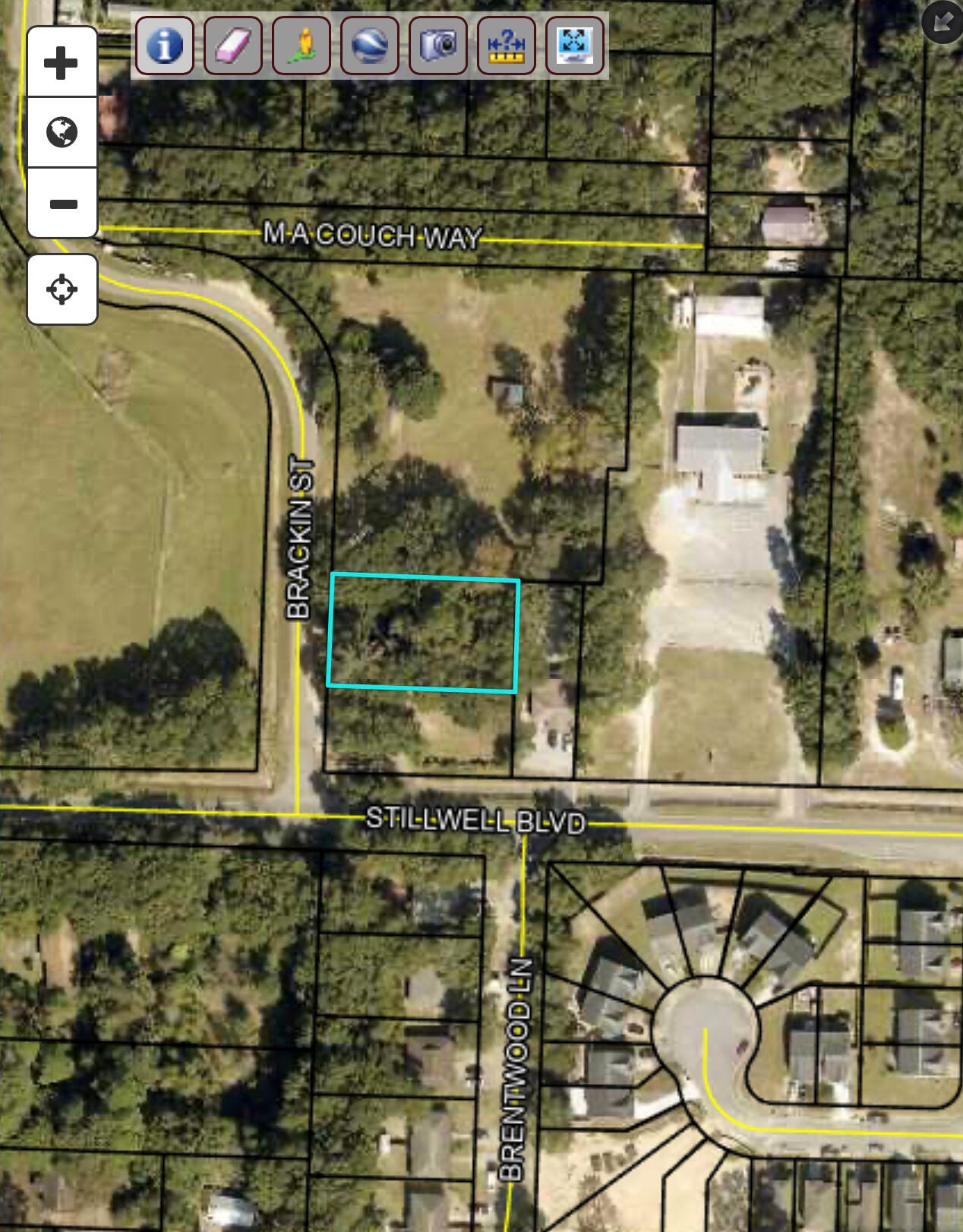
Task: Select the measure distance ruler tool
Action: pos(507,46)
